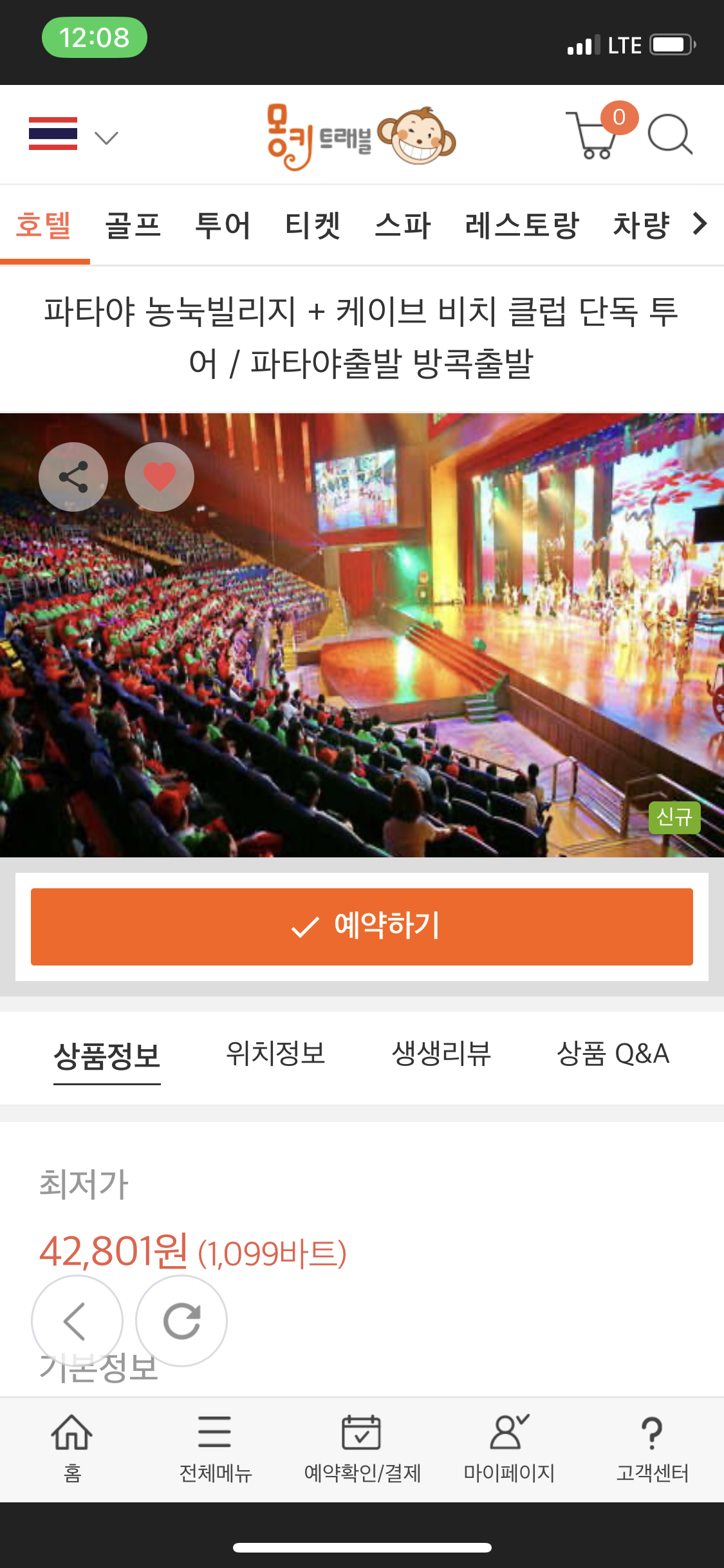724x1568 pixels.
Task: Go back with floating back arrow
Action: 77,1321
